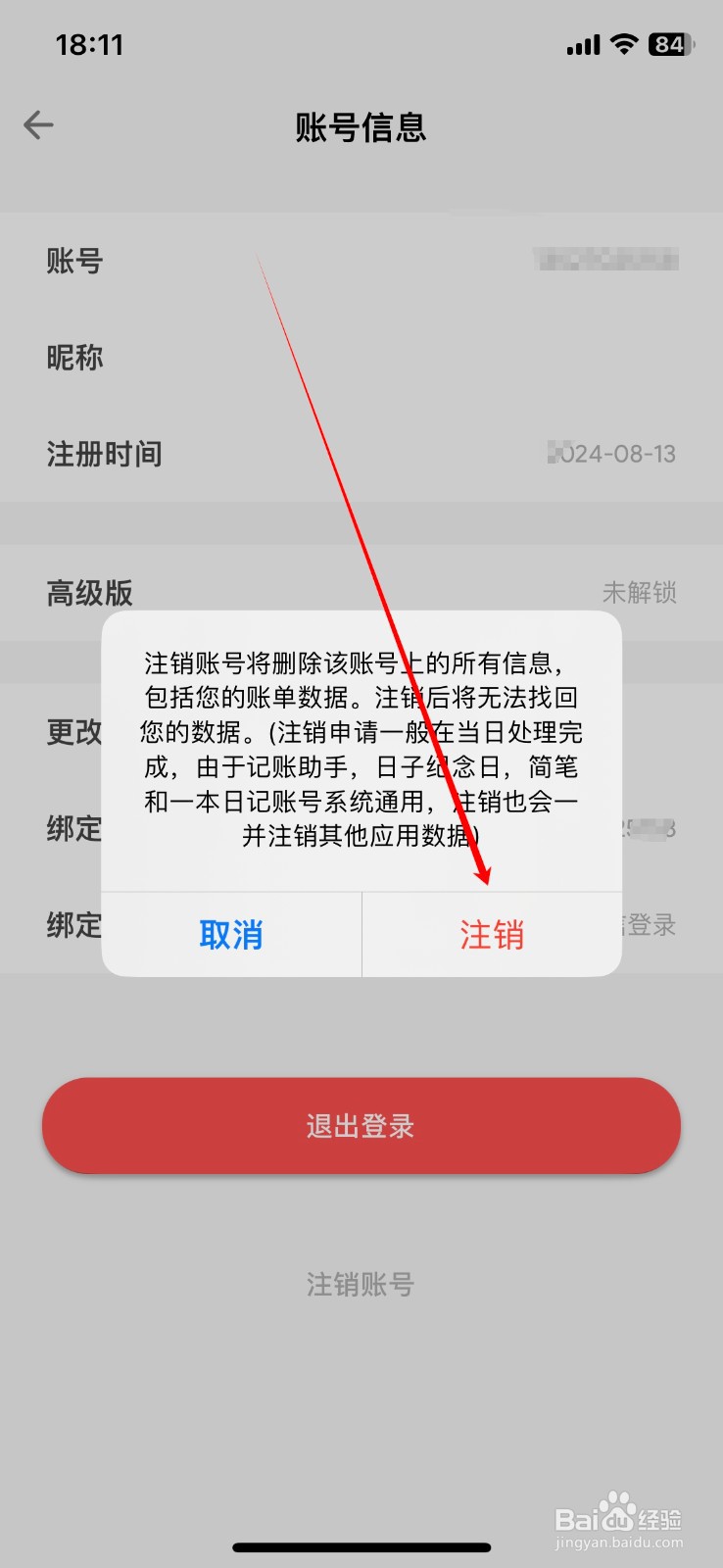This screenshot has width=723, height=1568.
Task: Tap the Wi-Fi status icon
Action: [624, 43]
